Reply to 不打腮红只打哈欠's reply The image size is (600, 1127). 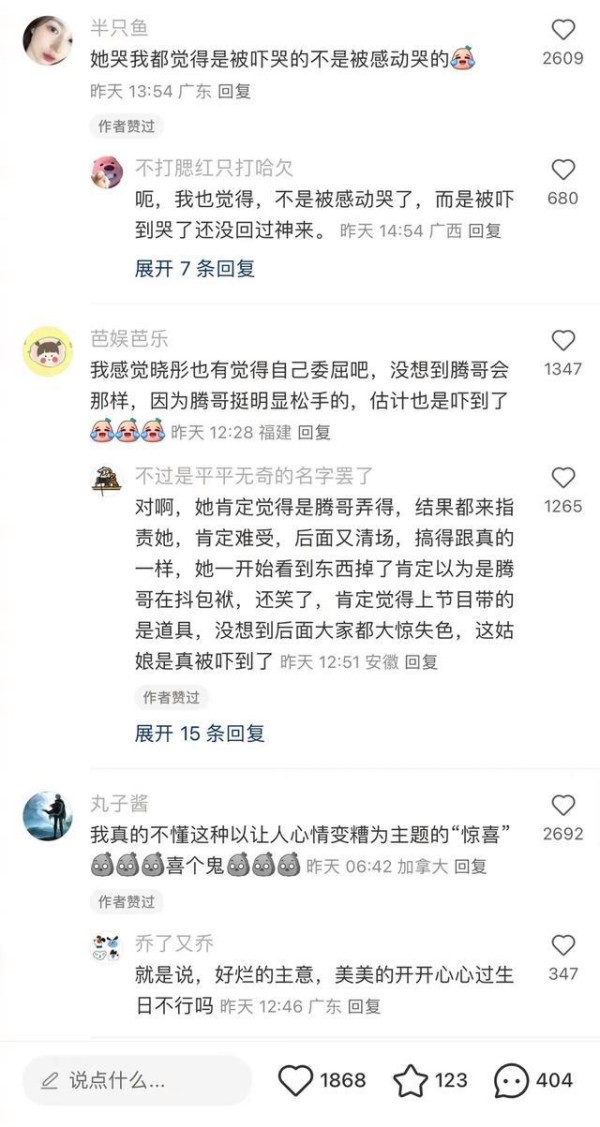click(485, 231)
